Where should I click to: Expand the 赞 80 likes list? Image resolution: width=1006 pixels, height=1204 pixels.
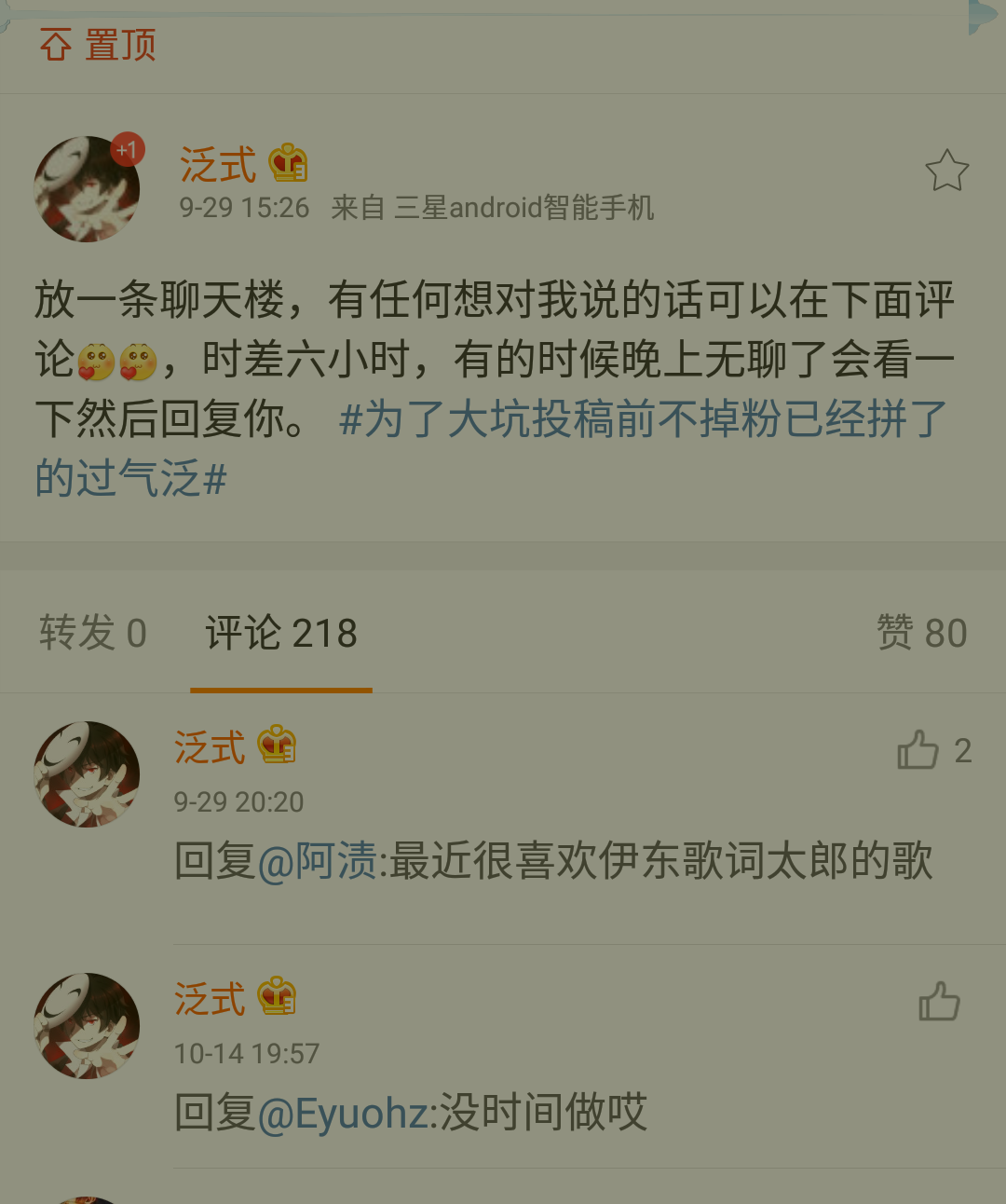[x=924, y=632]
